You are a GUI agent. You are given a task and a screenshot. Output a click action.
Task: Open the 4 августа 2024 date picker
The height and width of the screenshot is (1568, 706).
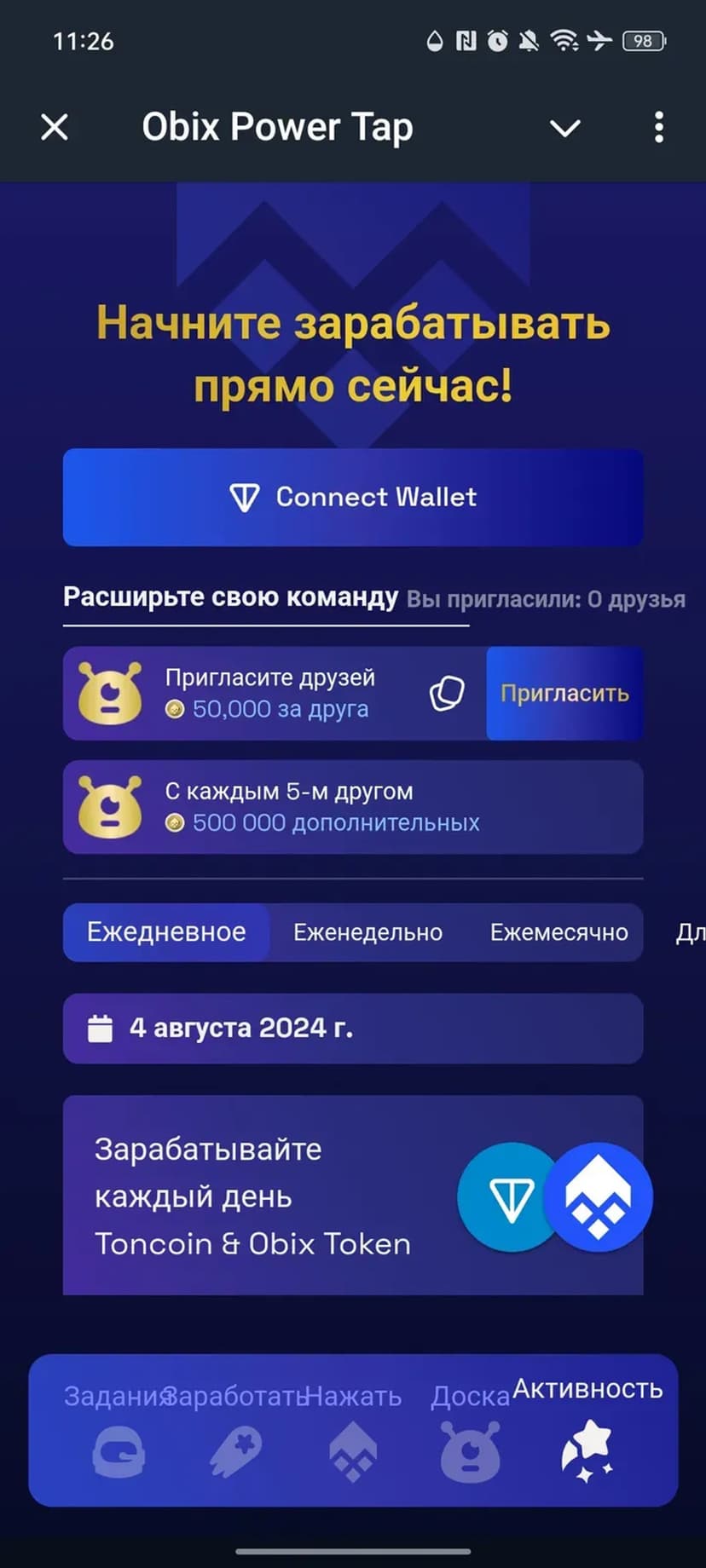point(353,1029)
